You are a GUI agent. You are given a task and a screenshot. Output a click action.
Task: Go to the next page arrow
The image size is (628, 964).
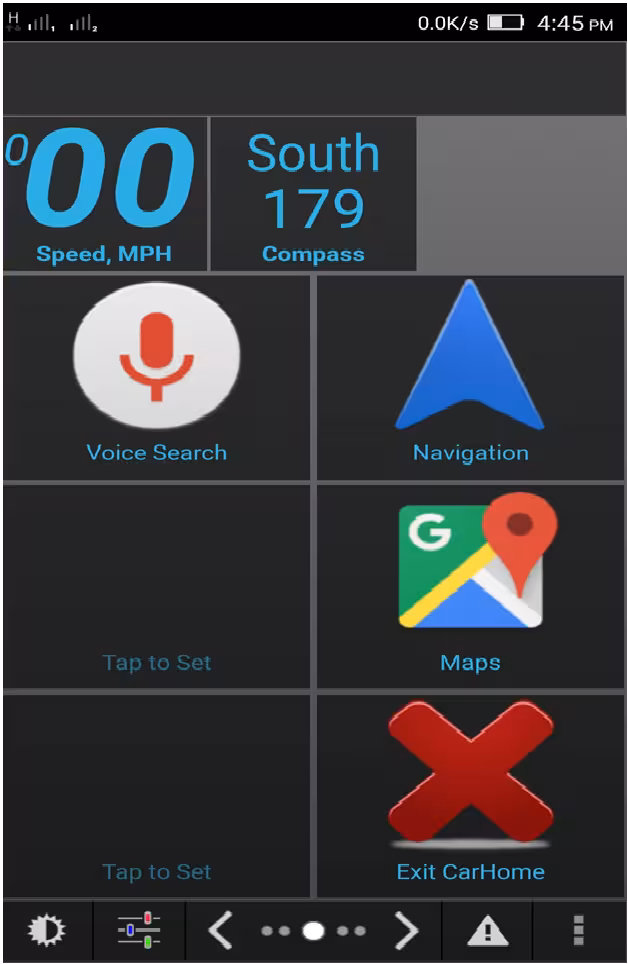[406, 931]
